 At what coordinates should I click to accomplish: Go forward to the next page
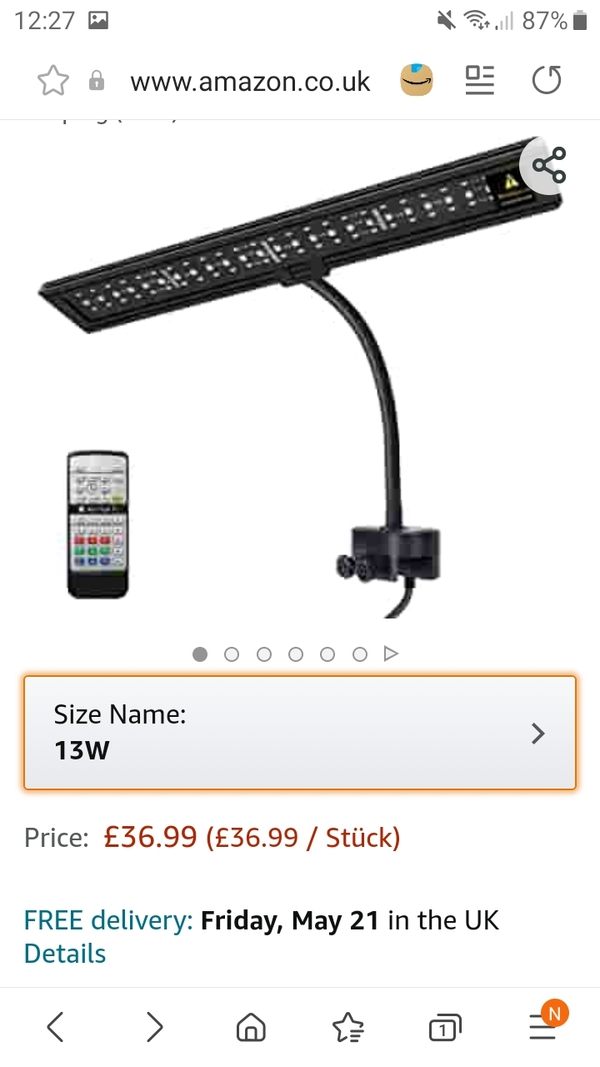point(154,1026)
